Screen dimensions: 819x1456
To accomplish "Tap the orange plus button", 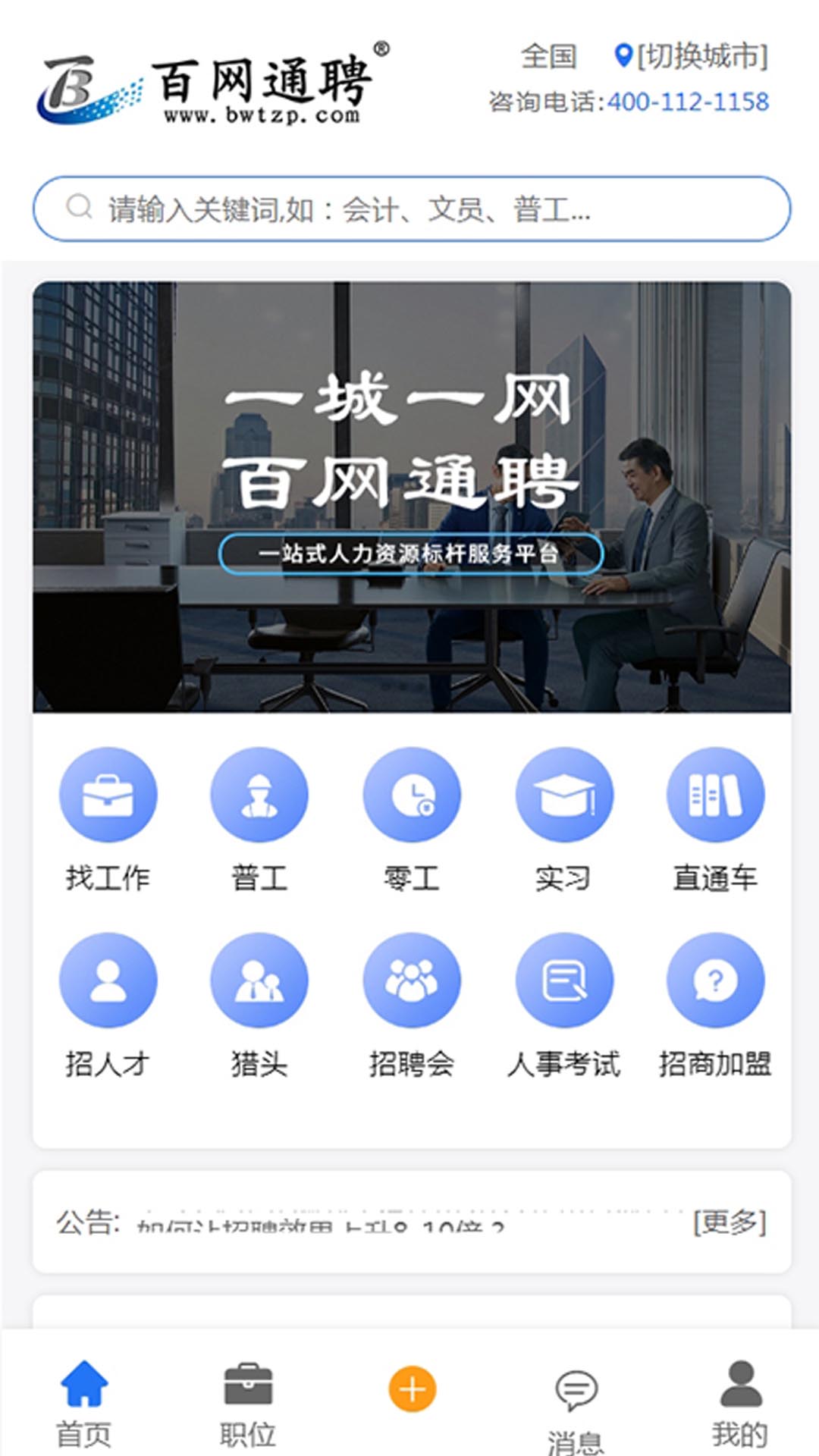I will (412, 1389).
